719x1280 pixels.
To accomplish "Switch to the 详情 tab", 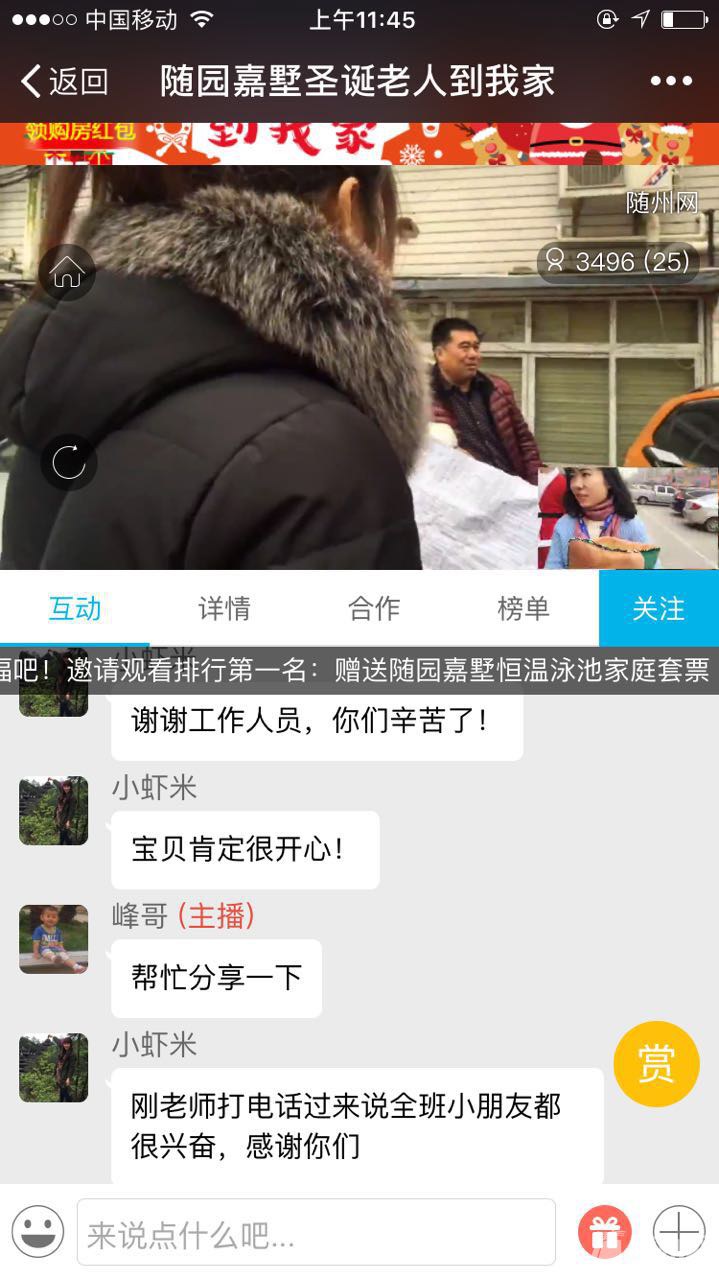I will point(224,608).
